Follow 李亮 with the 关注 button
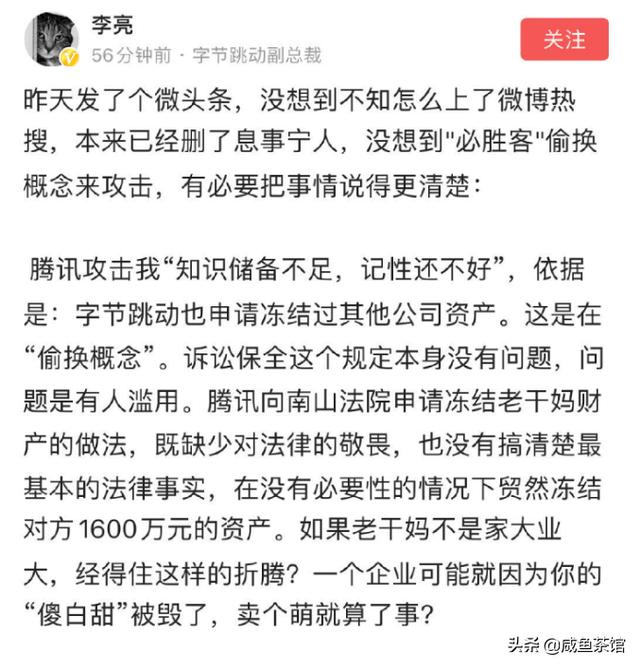The height and width of the screenshot is (668, 640). click(x=565, y=40)
